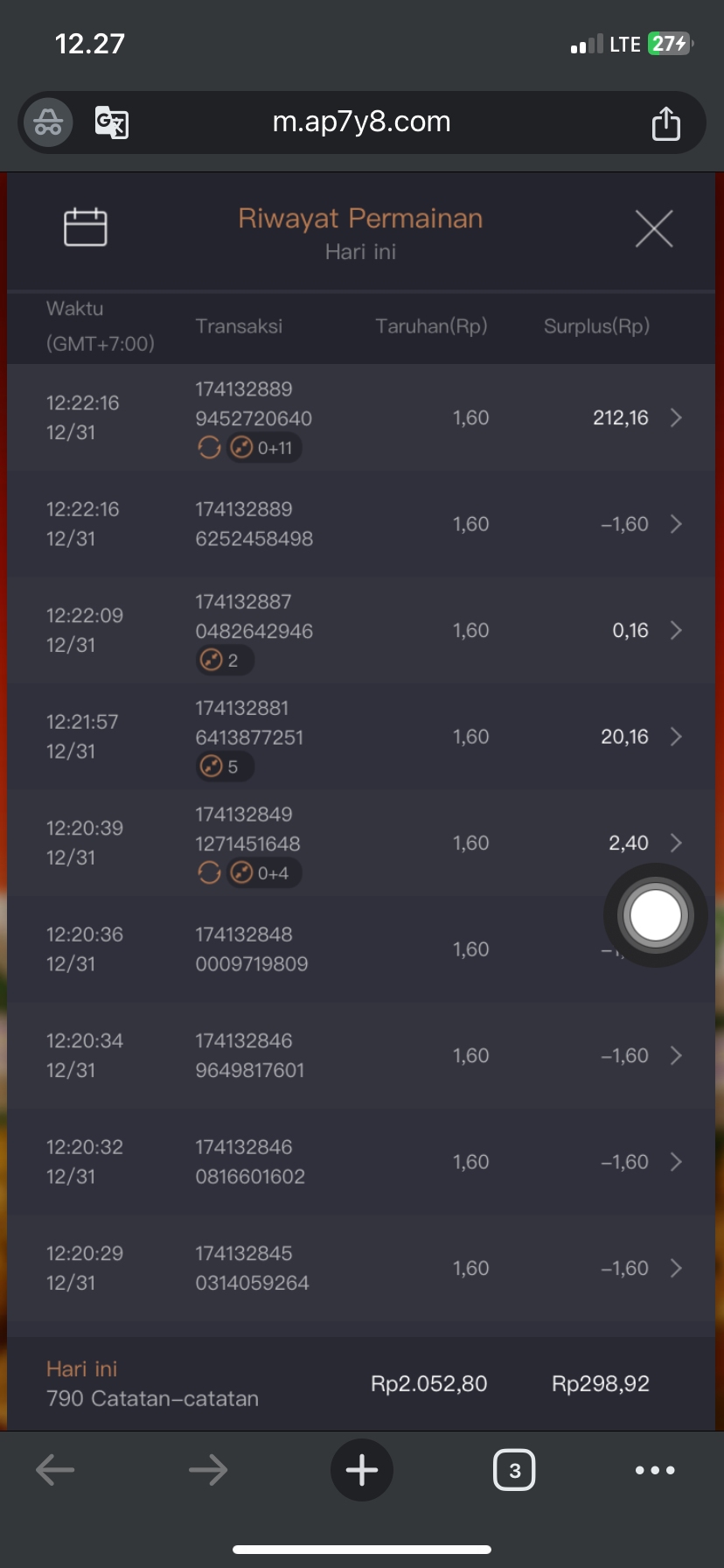Go back to the previous page
This screenshot has height=1568, width=724.
tap(55, 1470)
